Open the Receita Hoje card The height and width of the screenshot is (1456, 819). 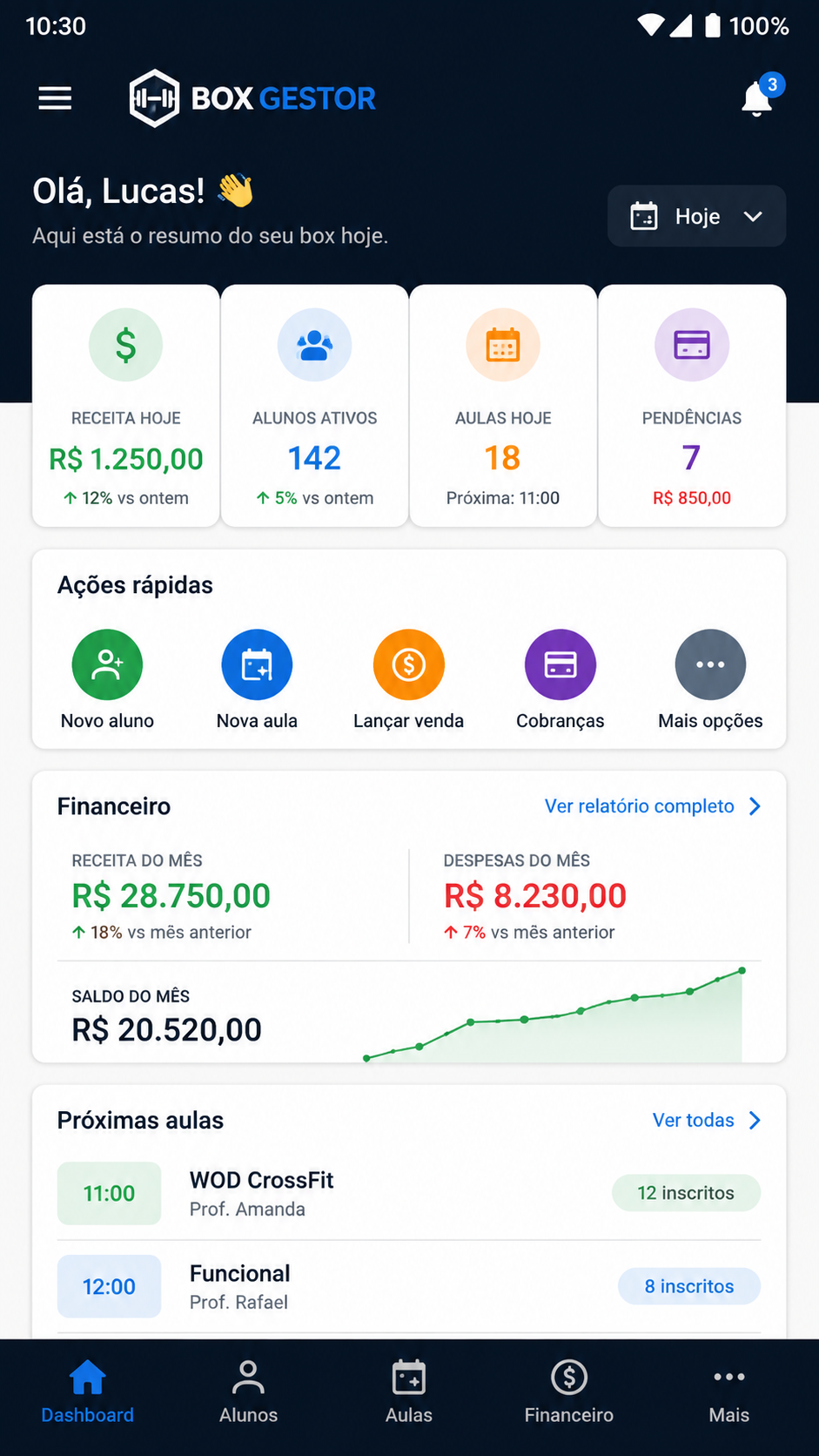[126, 406]
